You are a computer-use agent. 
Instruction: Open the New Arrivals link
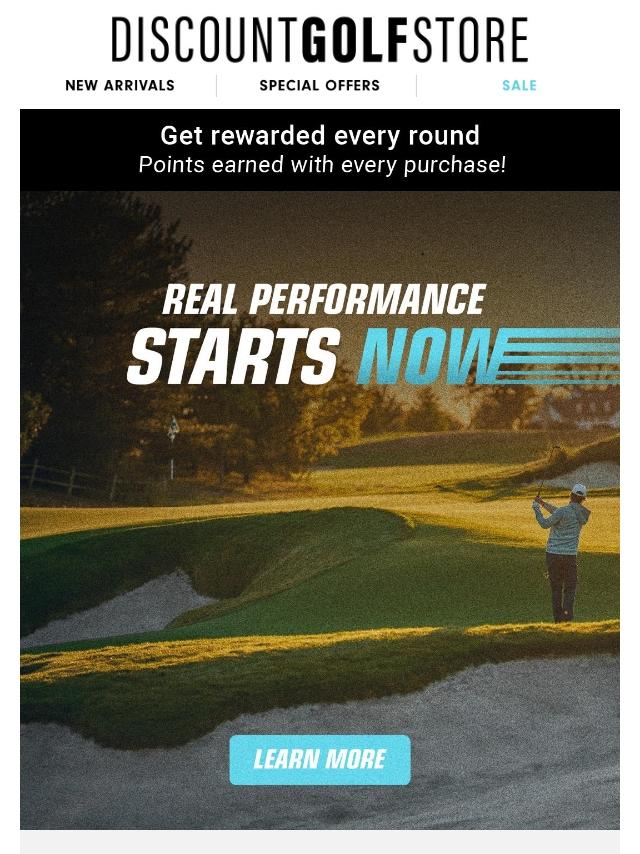coord(120,85)
